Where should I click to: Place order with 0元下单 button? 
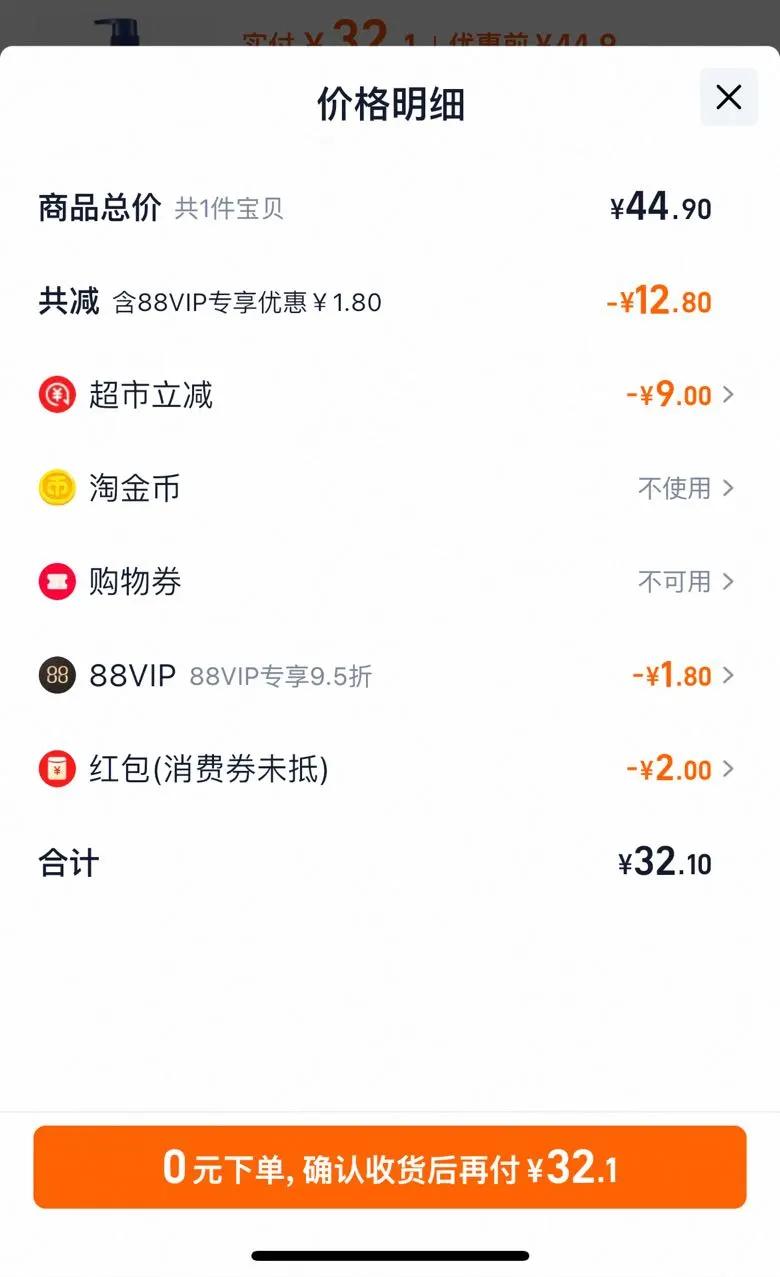coord(390,1167)
